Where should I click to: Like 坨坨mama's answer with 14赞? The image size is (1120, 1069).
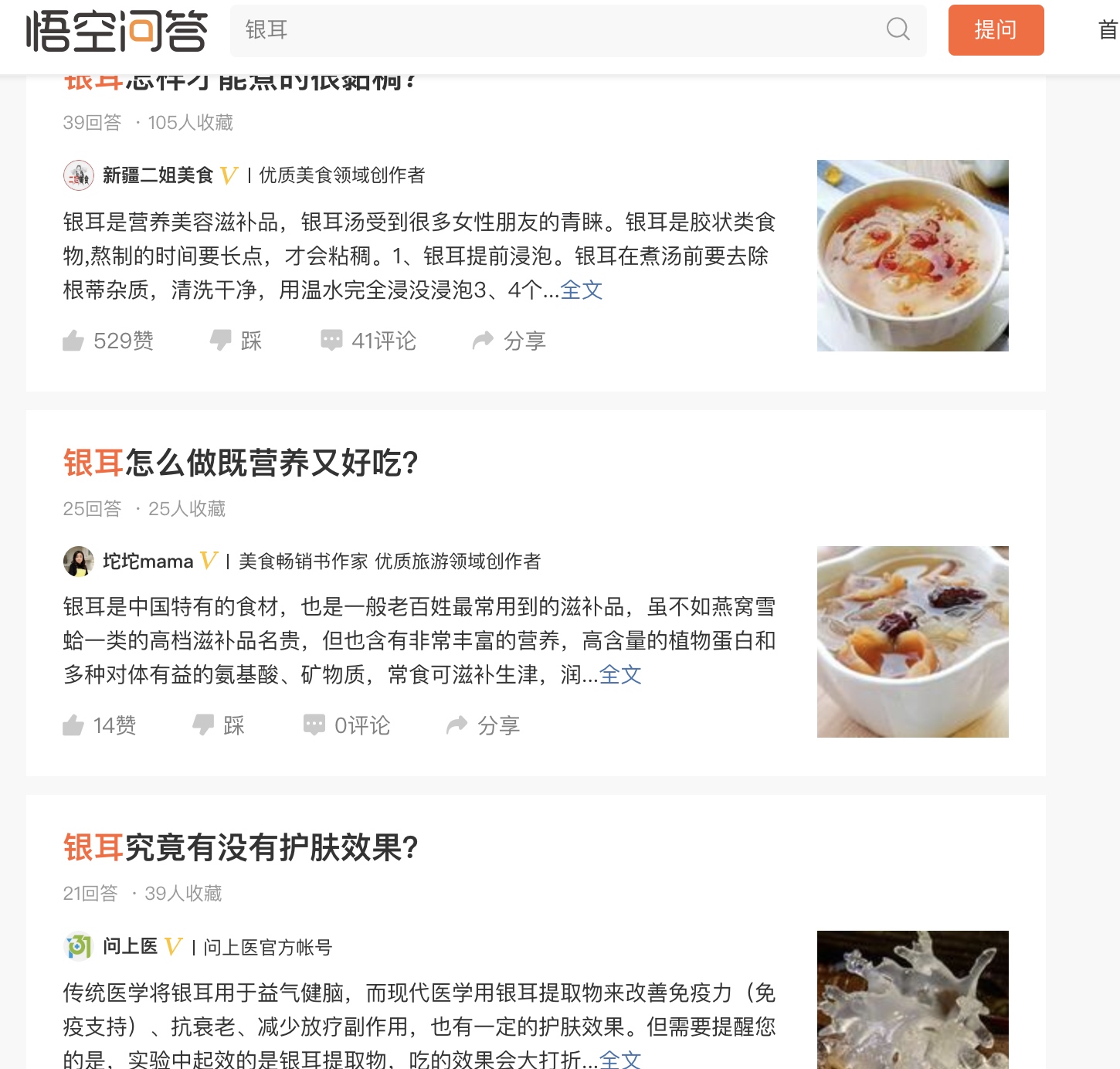pyautogui.click(x=100, y=725)
